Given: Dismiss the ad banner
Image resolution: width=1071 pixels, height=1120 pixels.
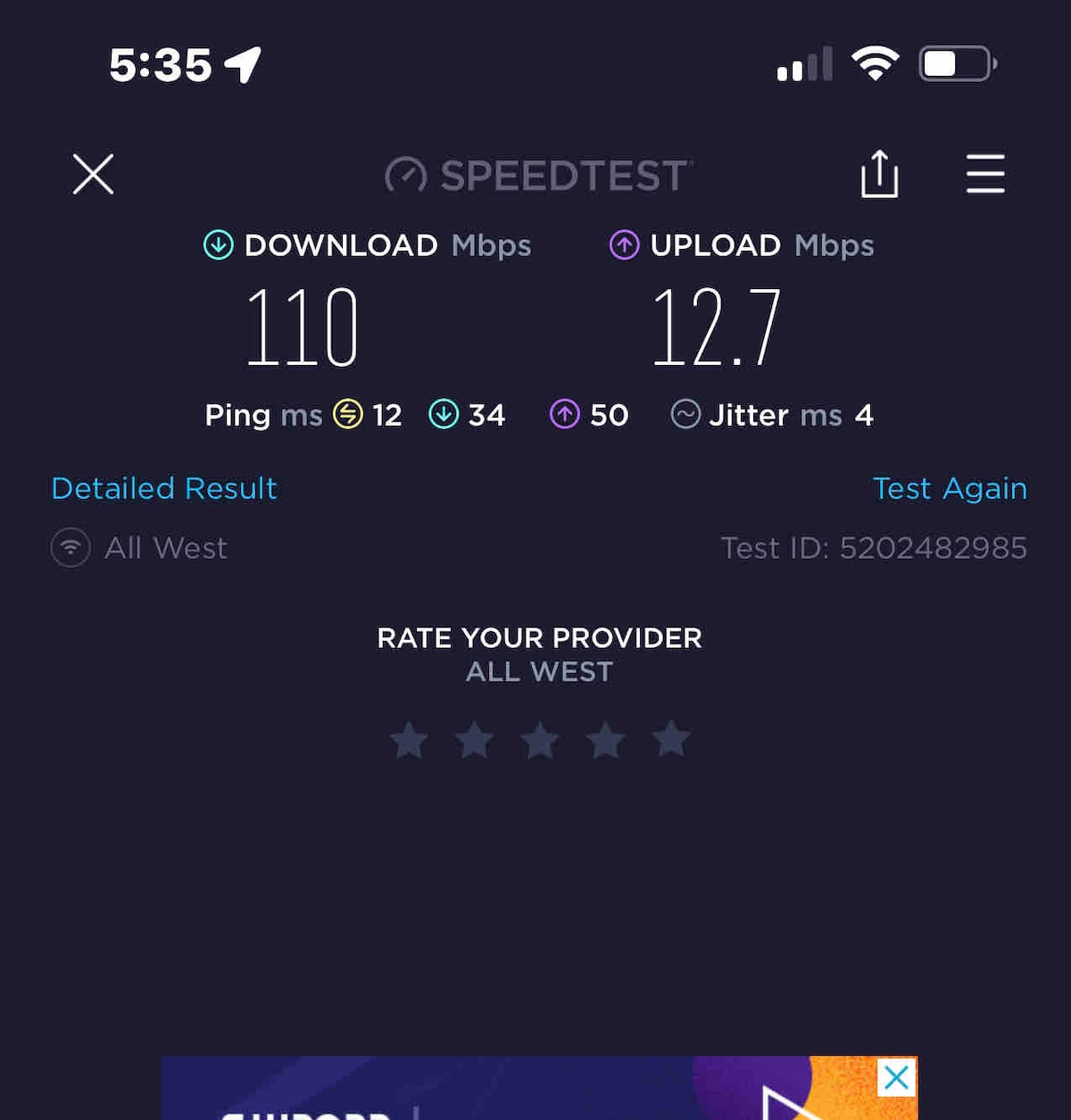Looking at the screenshot, I should tap(897, 1077).
